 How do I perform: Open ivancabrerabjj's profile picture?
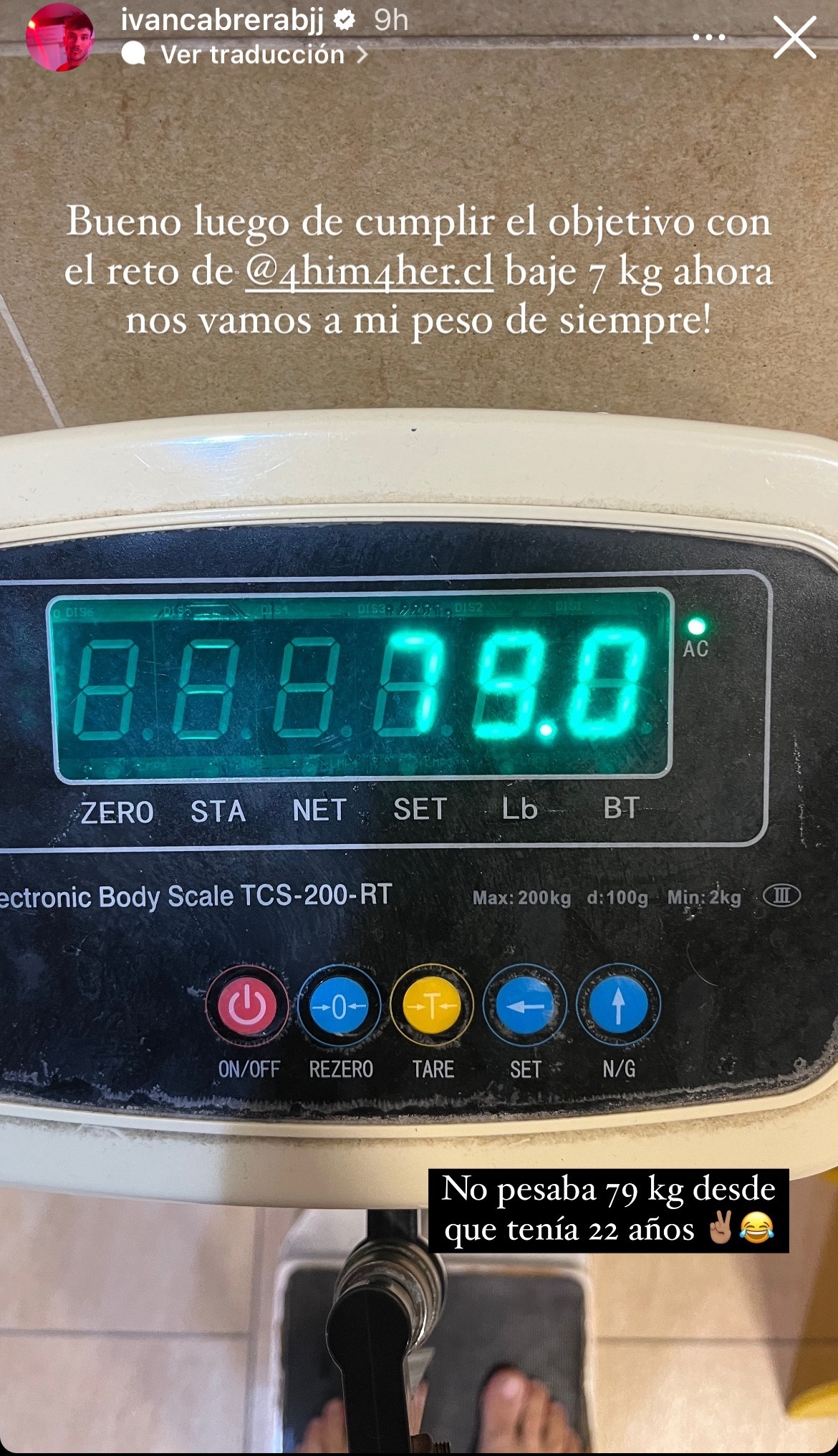59,37
